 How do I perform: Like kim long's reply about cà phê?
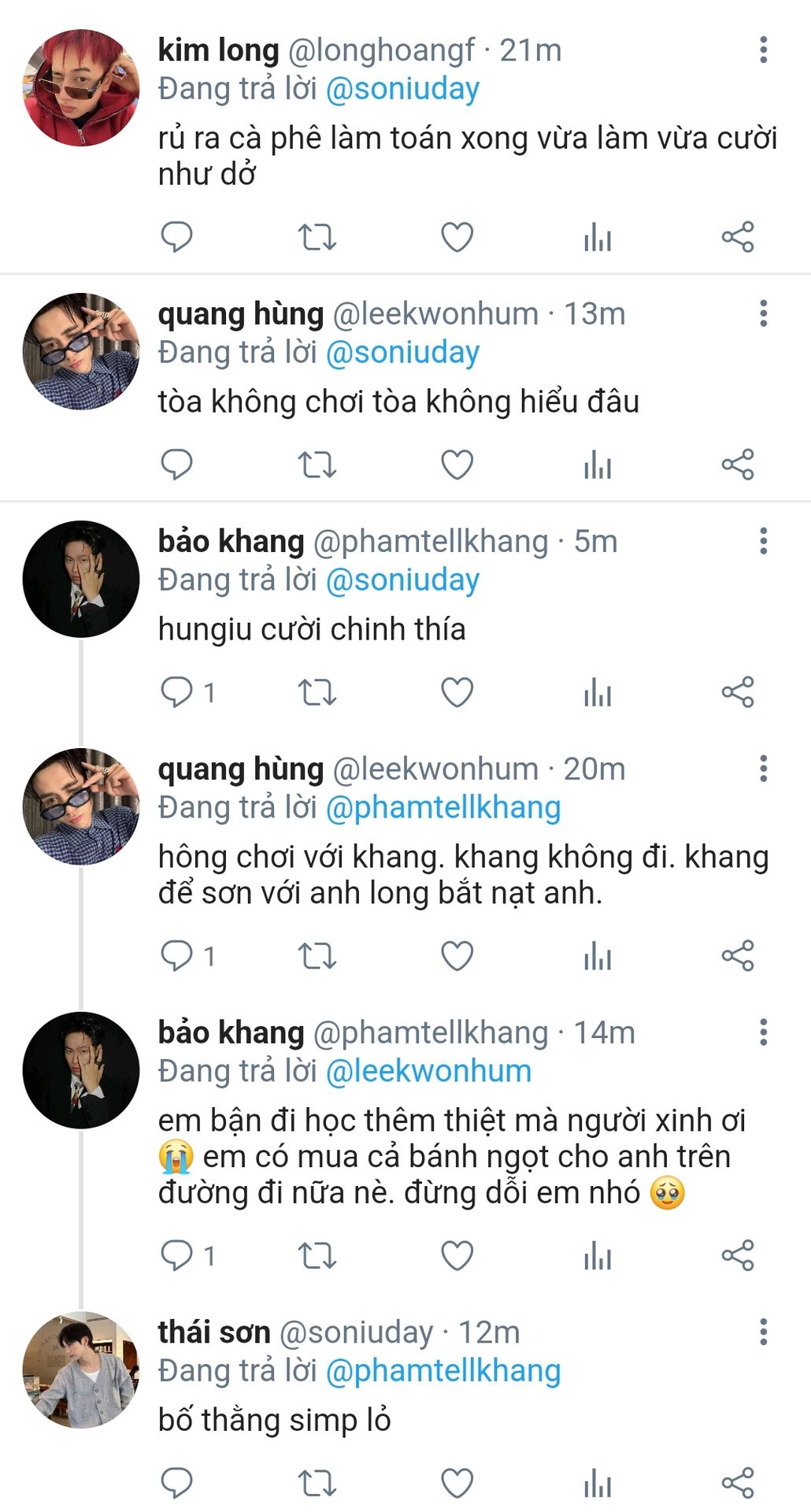[x=457, y=237]
